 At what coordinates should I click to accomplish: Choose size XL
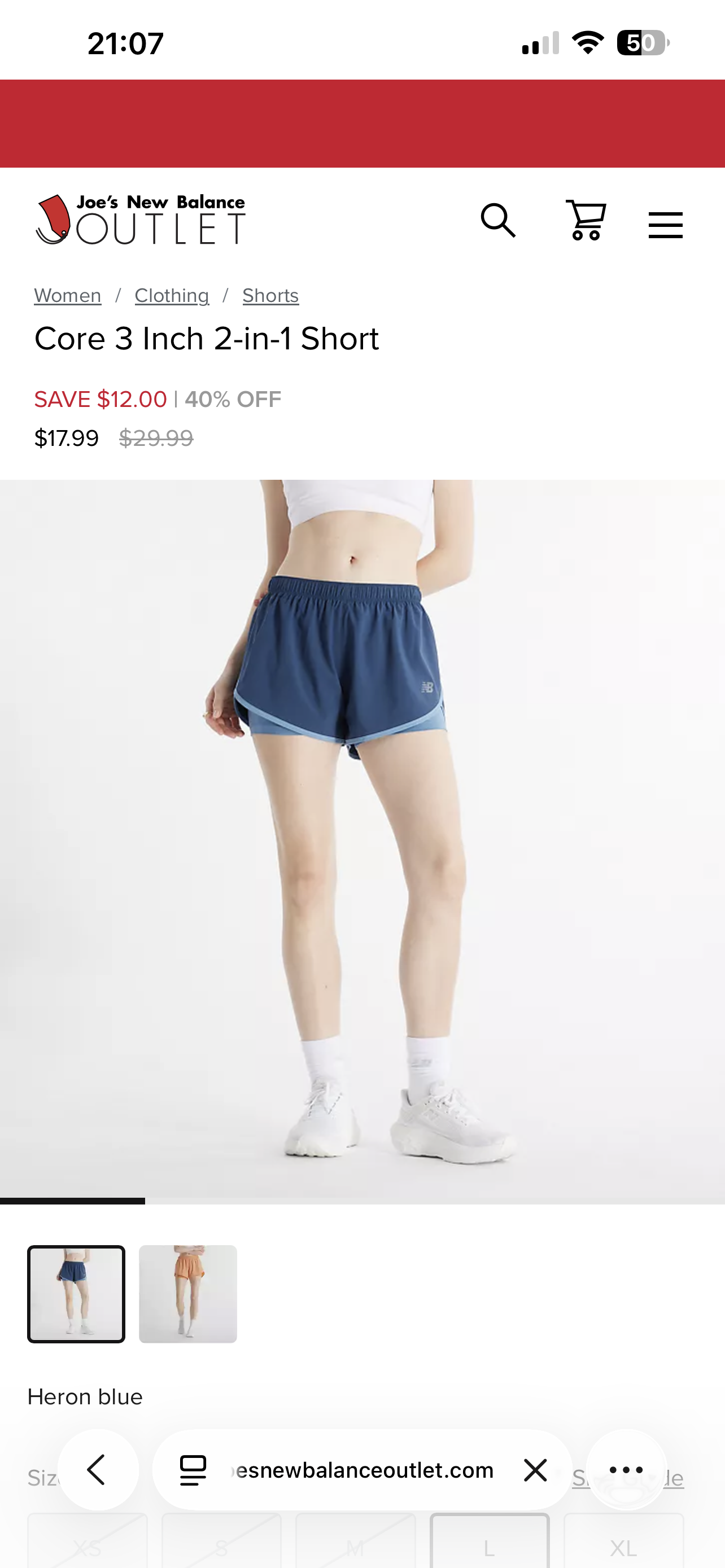623,1545
